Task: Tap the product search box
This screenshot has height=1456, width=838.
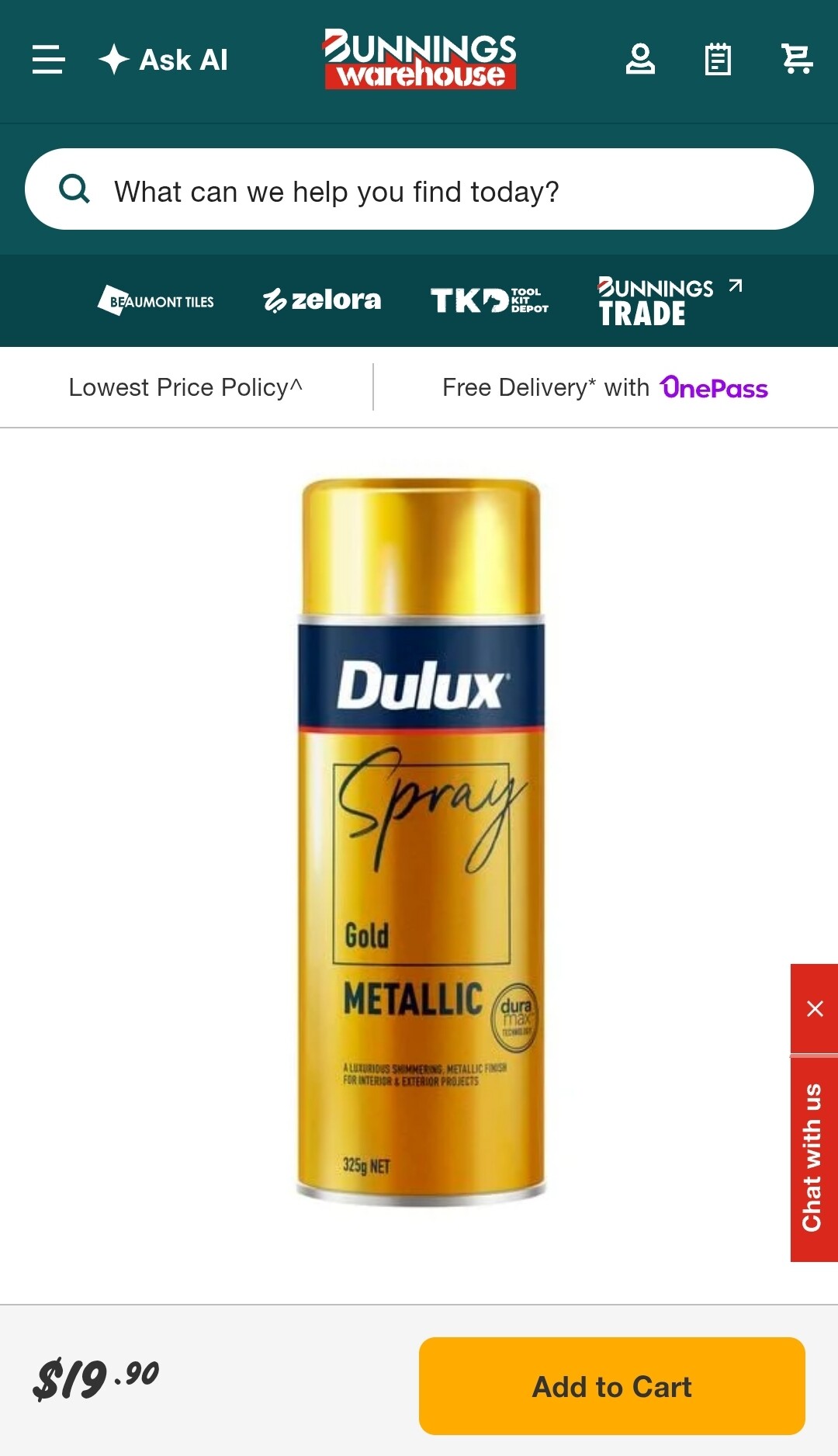Action: [419, 189]
